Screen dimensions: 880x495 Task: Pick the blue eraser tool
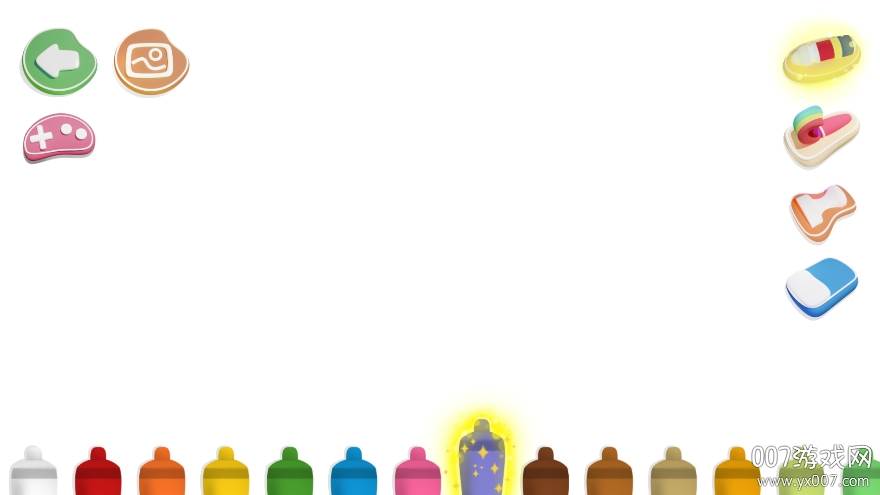(822, 286)
